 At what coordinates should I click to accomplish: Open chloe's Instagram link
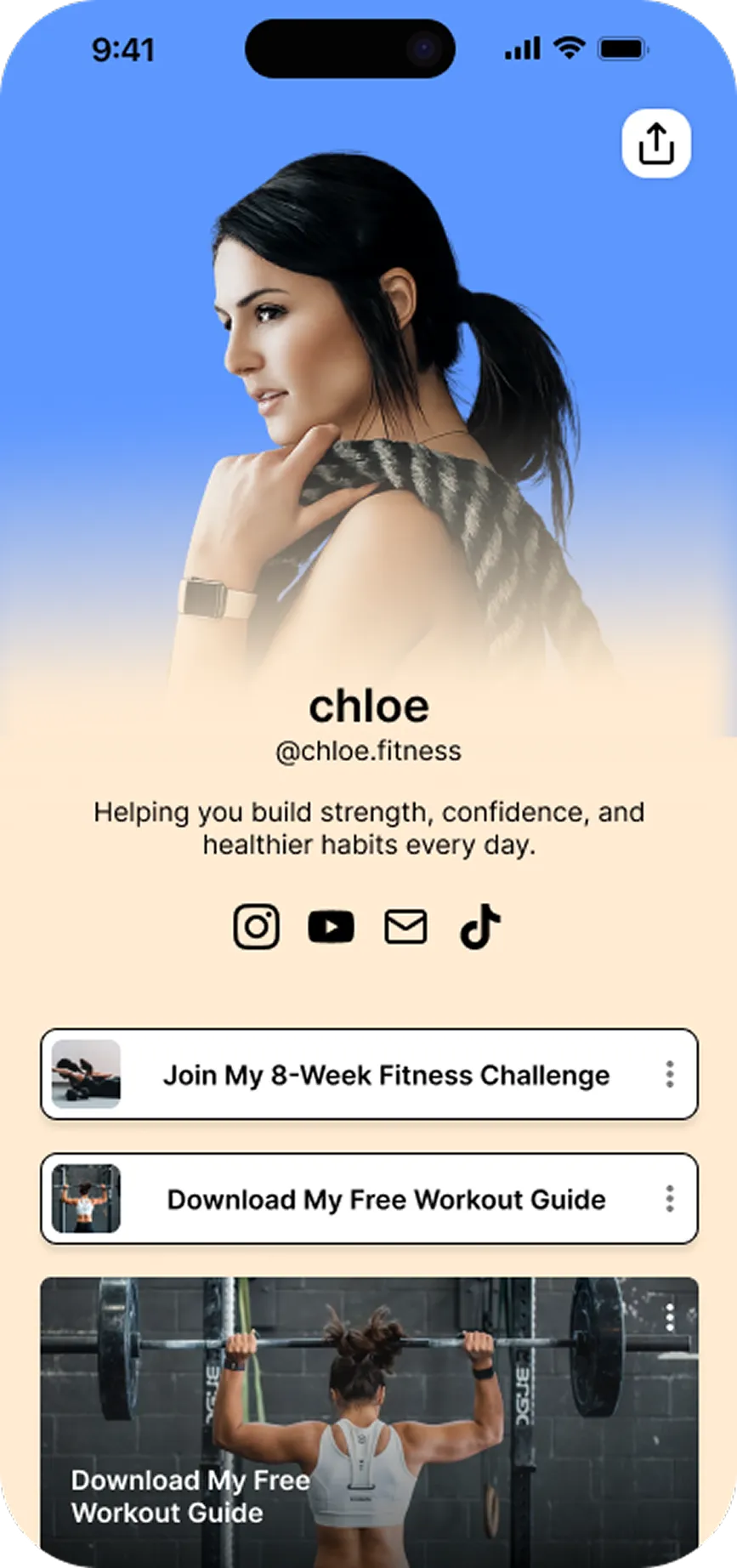coord(256,926)
